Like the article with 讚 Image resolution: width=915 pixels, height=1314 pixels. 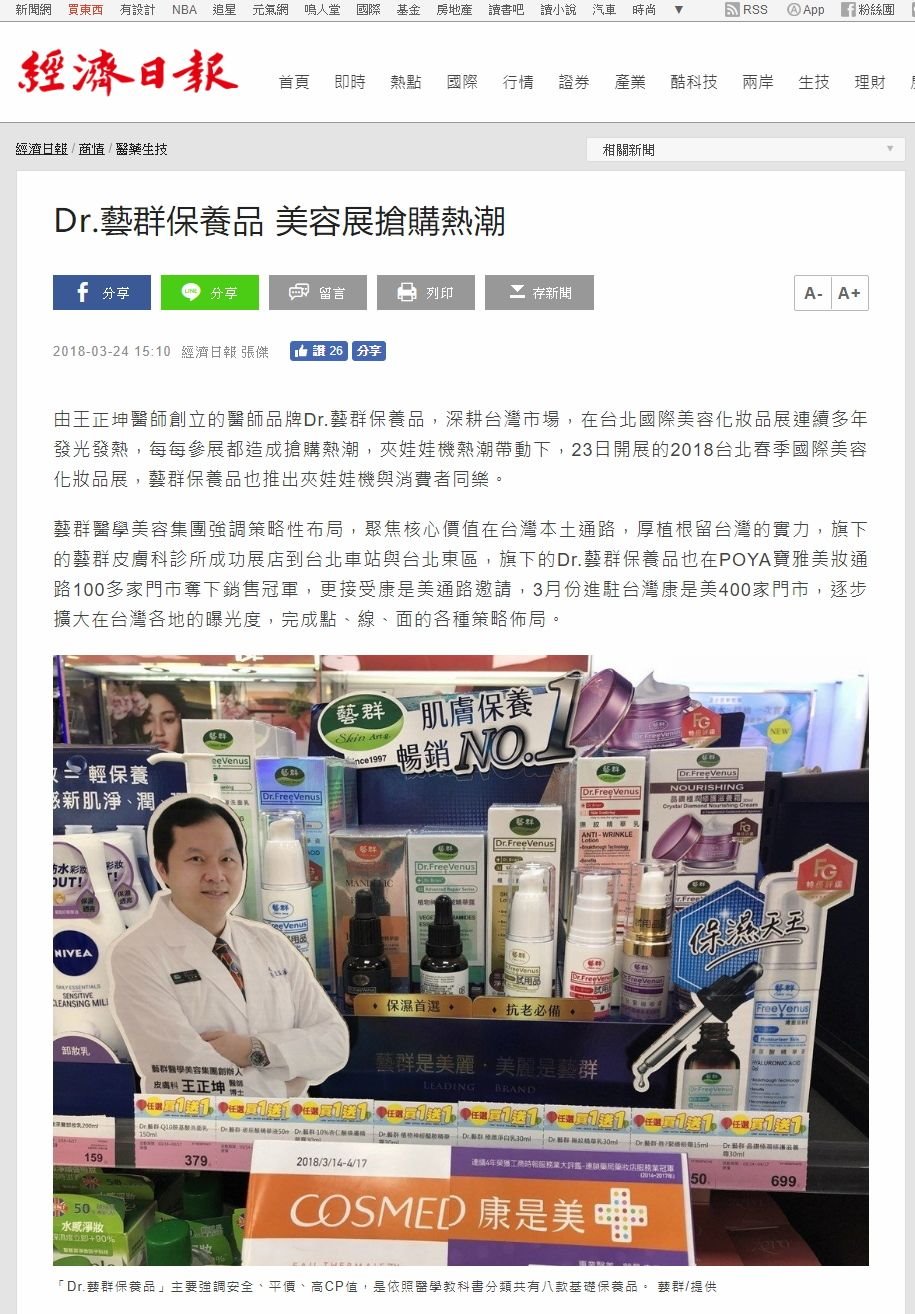click(318, 351)
